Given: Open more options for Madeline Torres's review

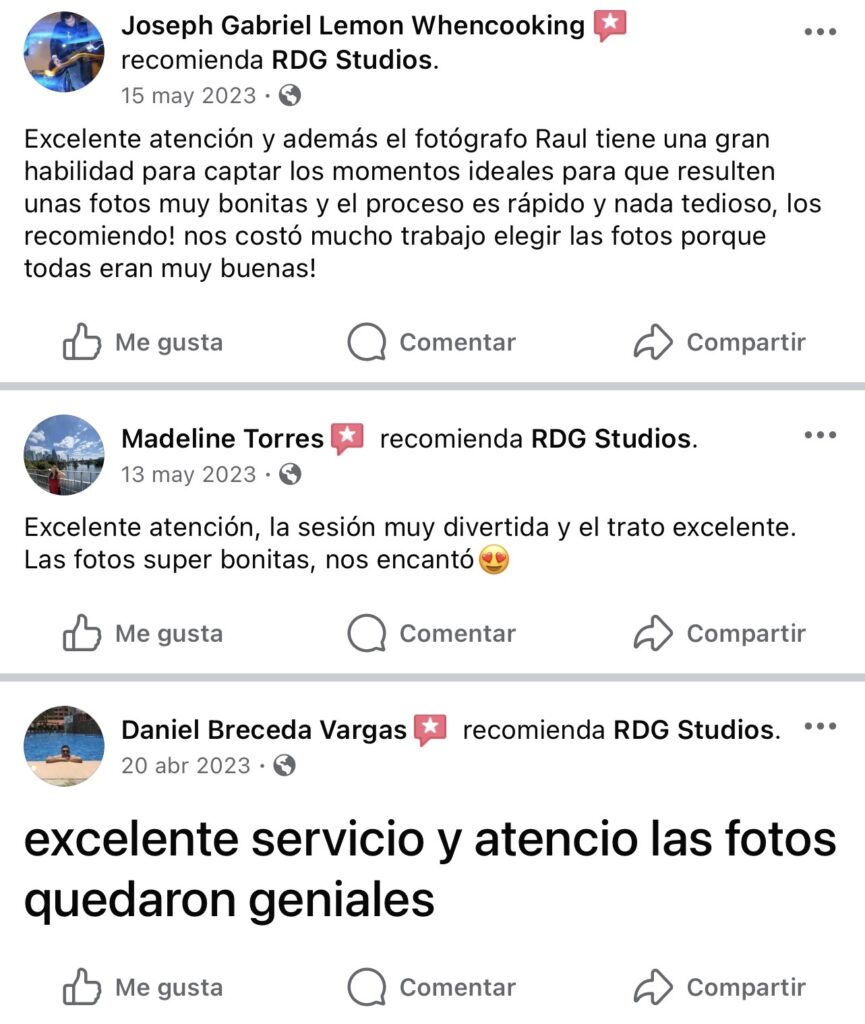Looking at the screenshot, I should pos(819,435).
